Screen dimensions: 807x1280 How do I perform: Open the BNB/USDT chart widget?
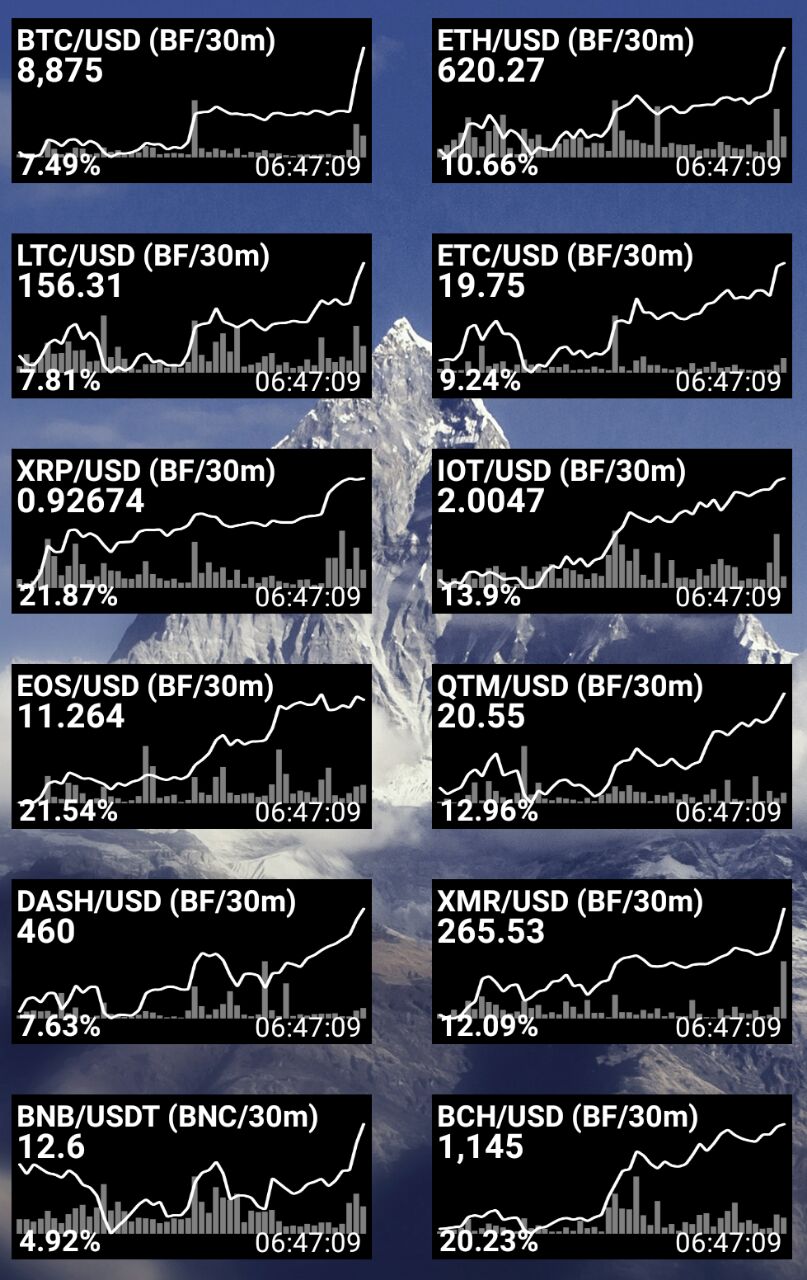[x=191, y=1176]
